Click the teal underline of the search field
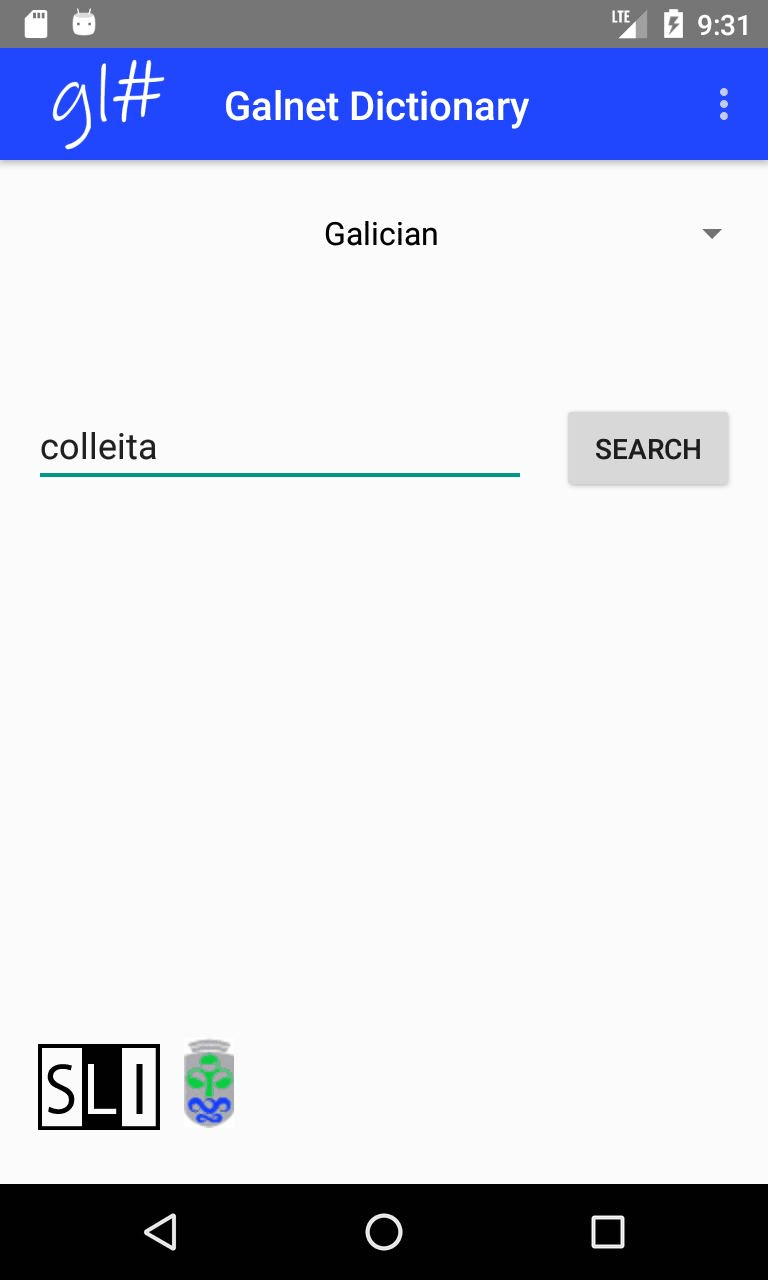The width and height of the screenshot is (768, 1280). pyautogui.click(x=278, y=476)
